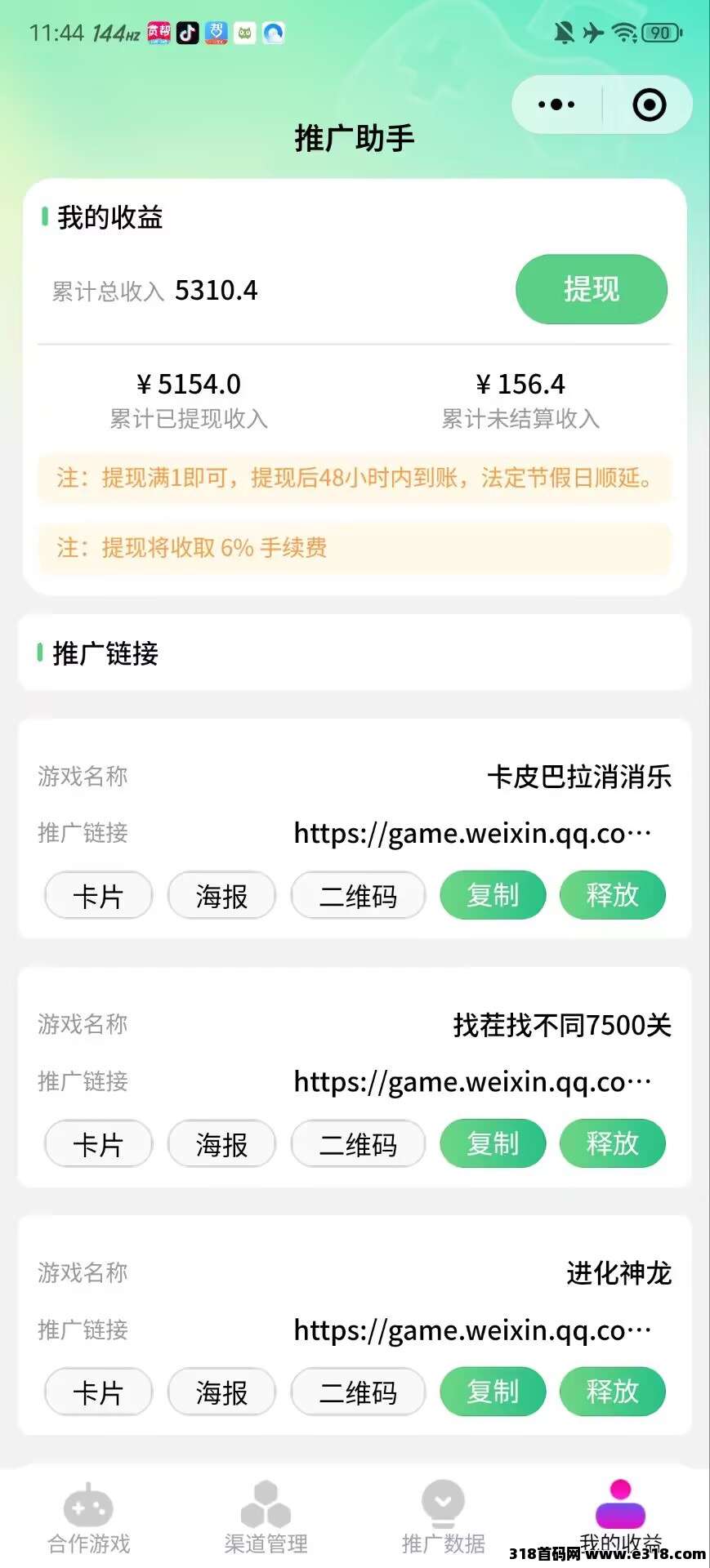The height and width of the screenshot is (1568, 710).
Task: Open 海报 for 找茬找不同7500关
Action: tap(221, 1144)
